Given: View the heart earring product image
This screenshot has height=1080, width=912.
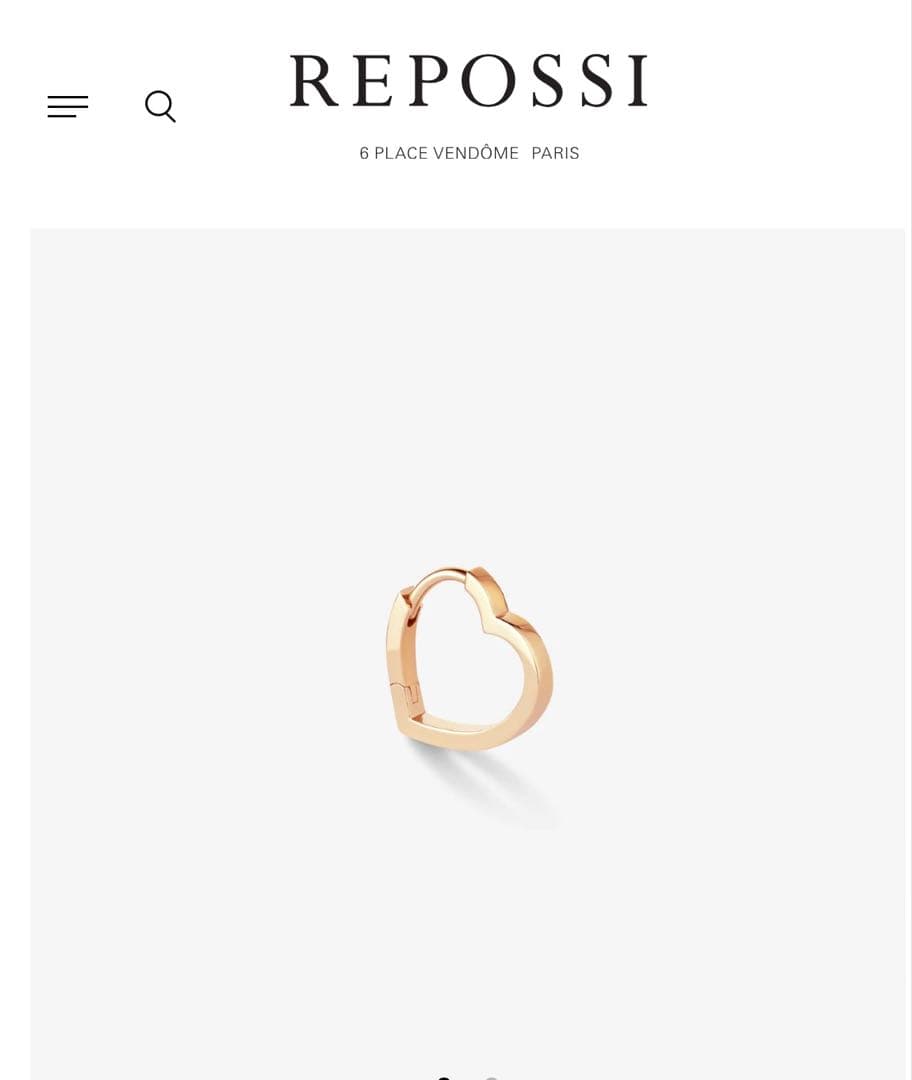Looking at the screenshot, I should click(x=468, y=660).
